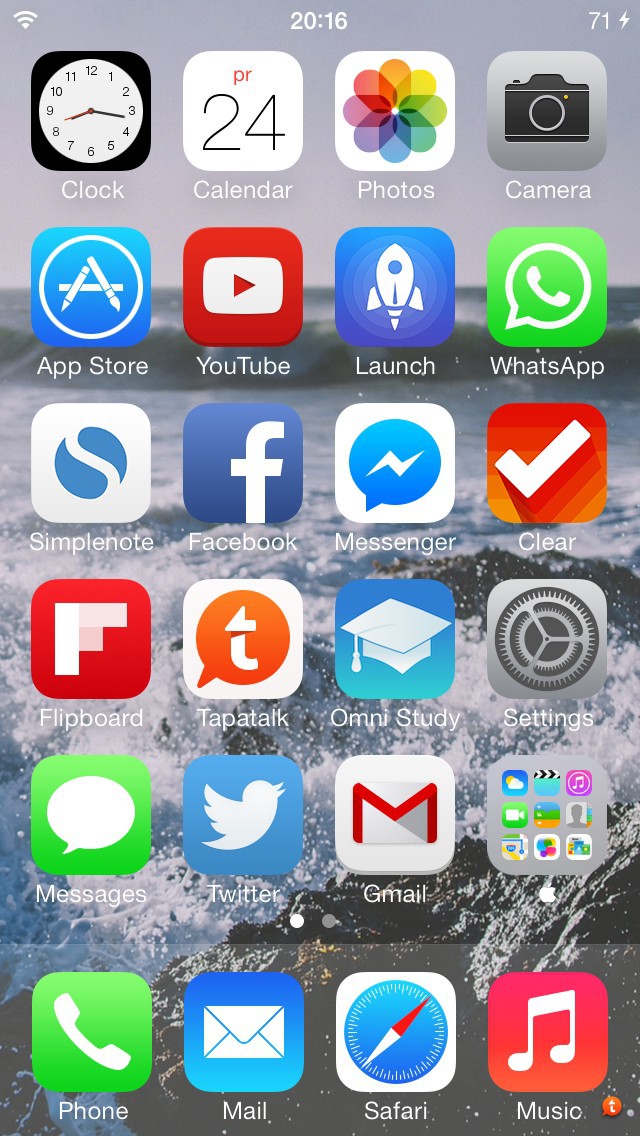This screenshot has height=1136, width=640.
Task: Open Simplenote
Action: point(91,463)
